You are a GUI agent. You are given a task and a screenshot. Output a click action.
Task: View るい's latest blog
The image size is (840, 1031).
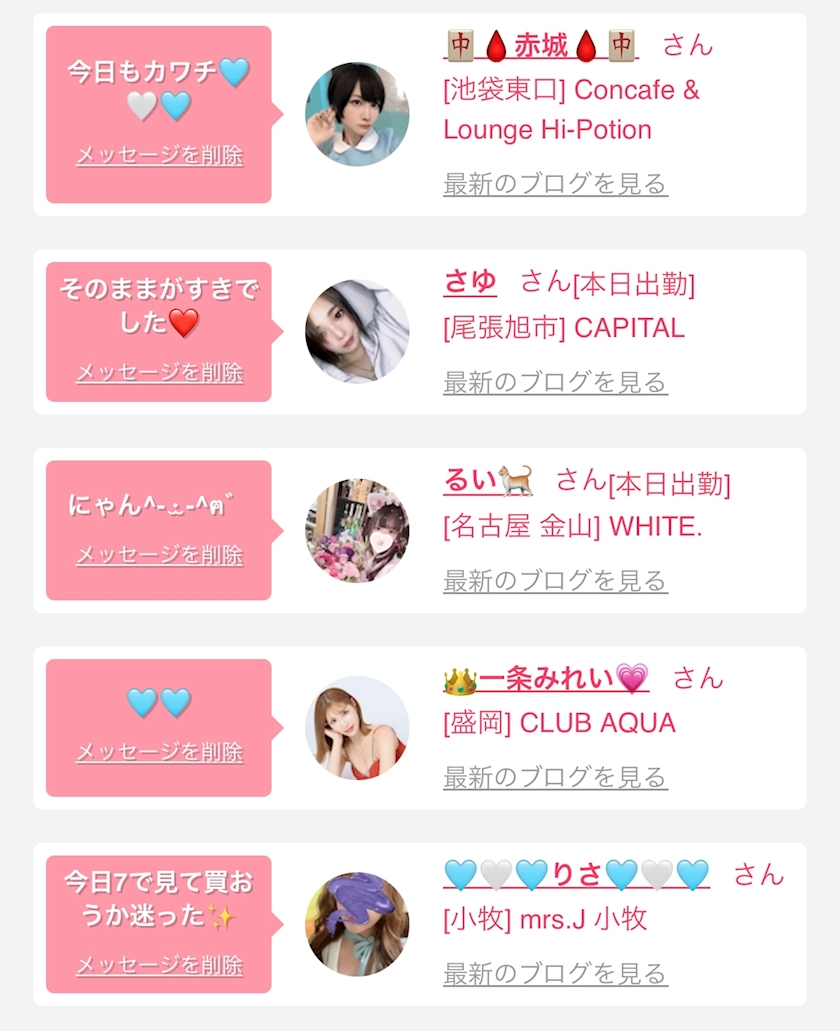[555, 581]
